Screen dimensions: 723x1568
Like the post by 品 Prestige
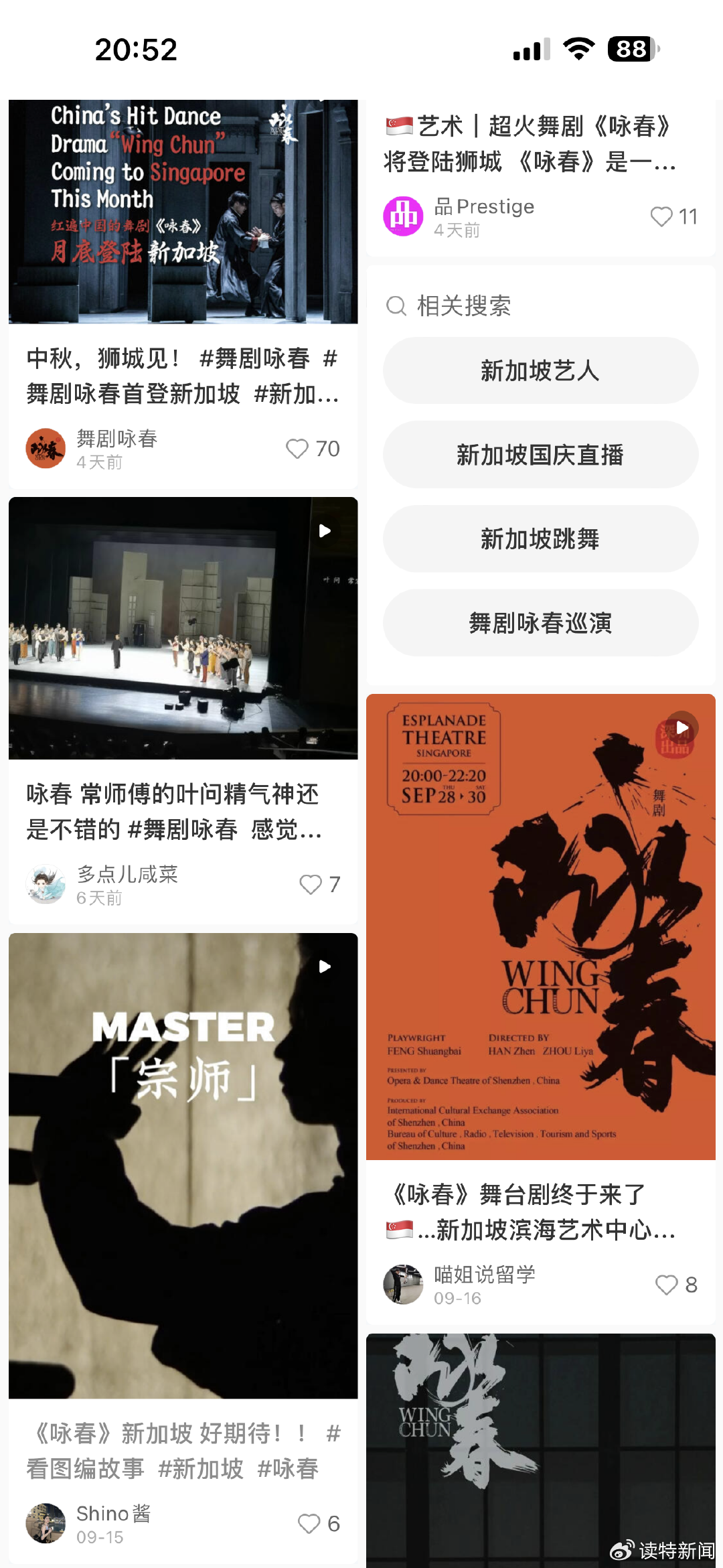click(x=661, y=216)
